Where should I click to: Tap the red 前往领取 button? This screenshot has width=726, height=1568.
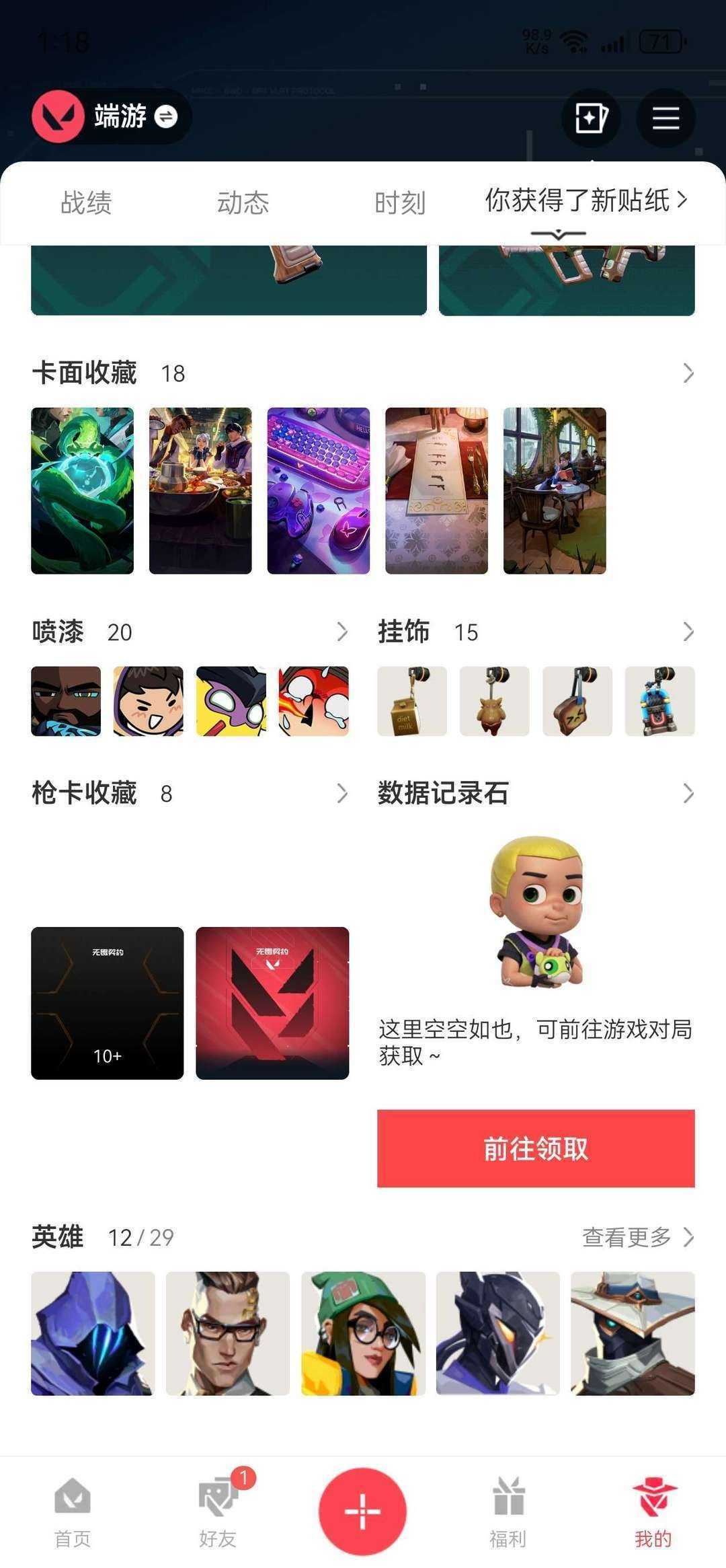tap(536, 1148)
